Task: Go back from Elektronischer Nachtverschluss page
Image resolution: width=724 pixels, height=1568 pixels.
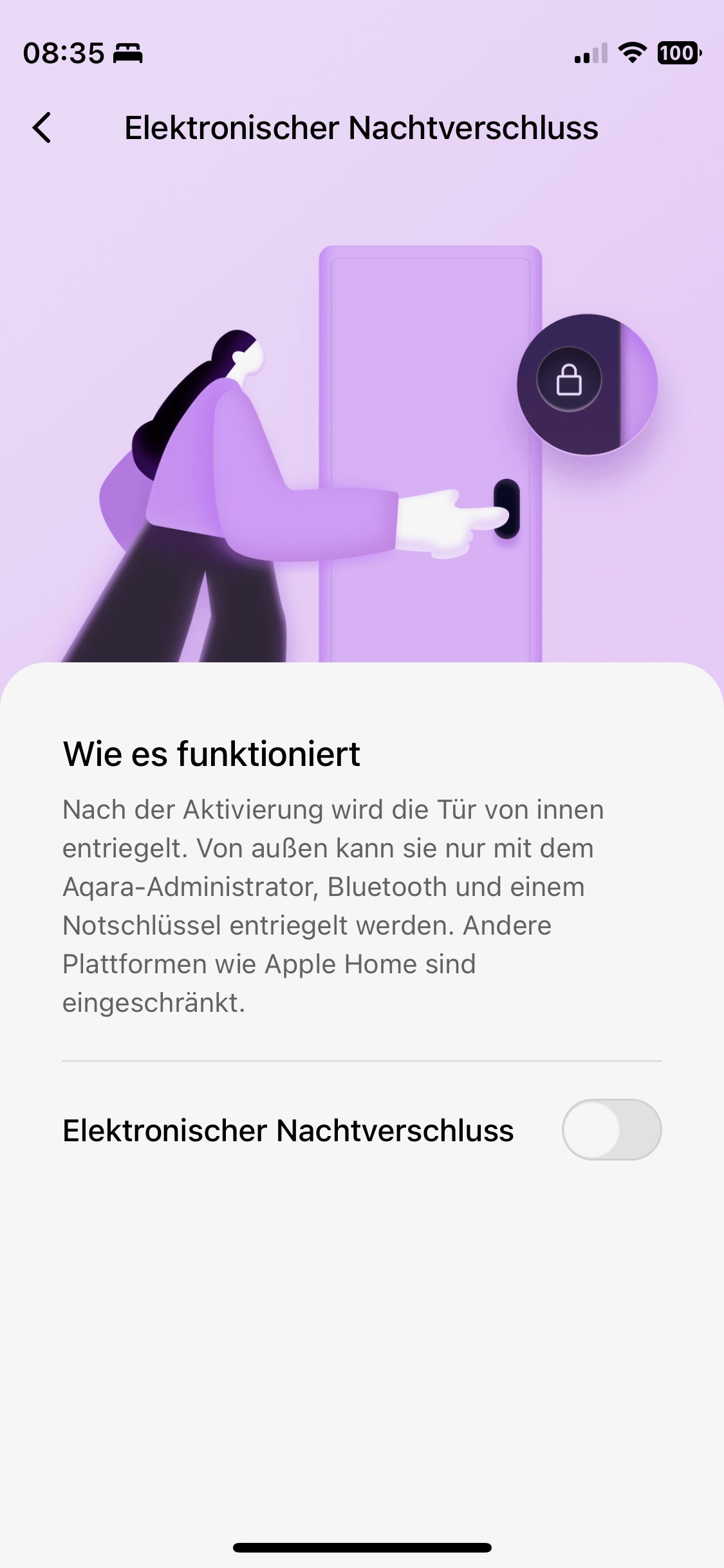Action: click(42, 127)
